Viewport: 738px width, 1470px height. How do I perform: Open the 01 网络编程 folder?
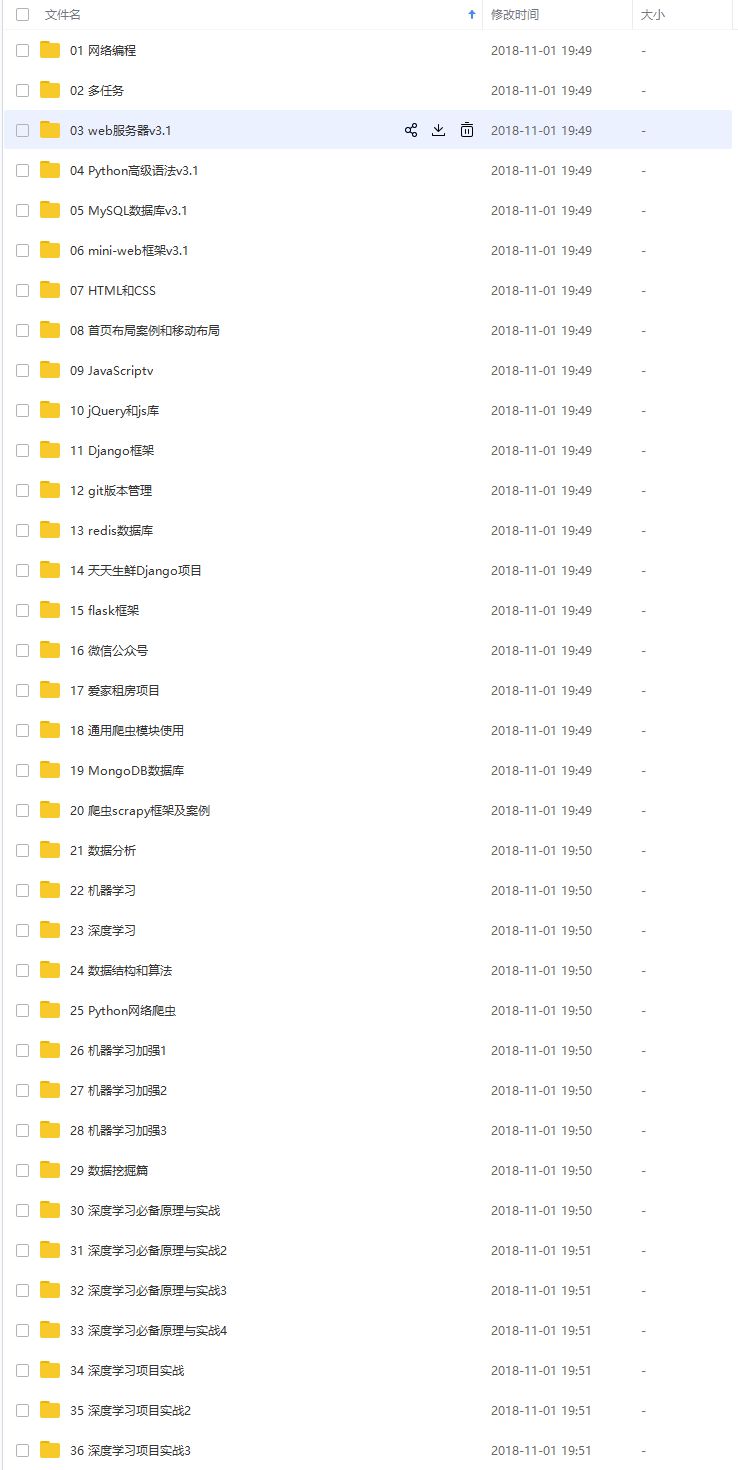pos(103,50)
